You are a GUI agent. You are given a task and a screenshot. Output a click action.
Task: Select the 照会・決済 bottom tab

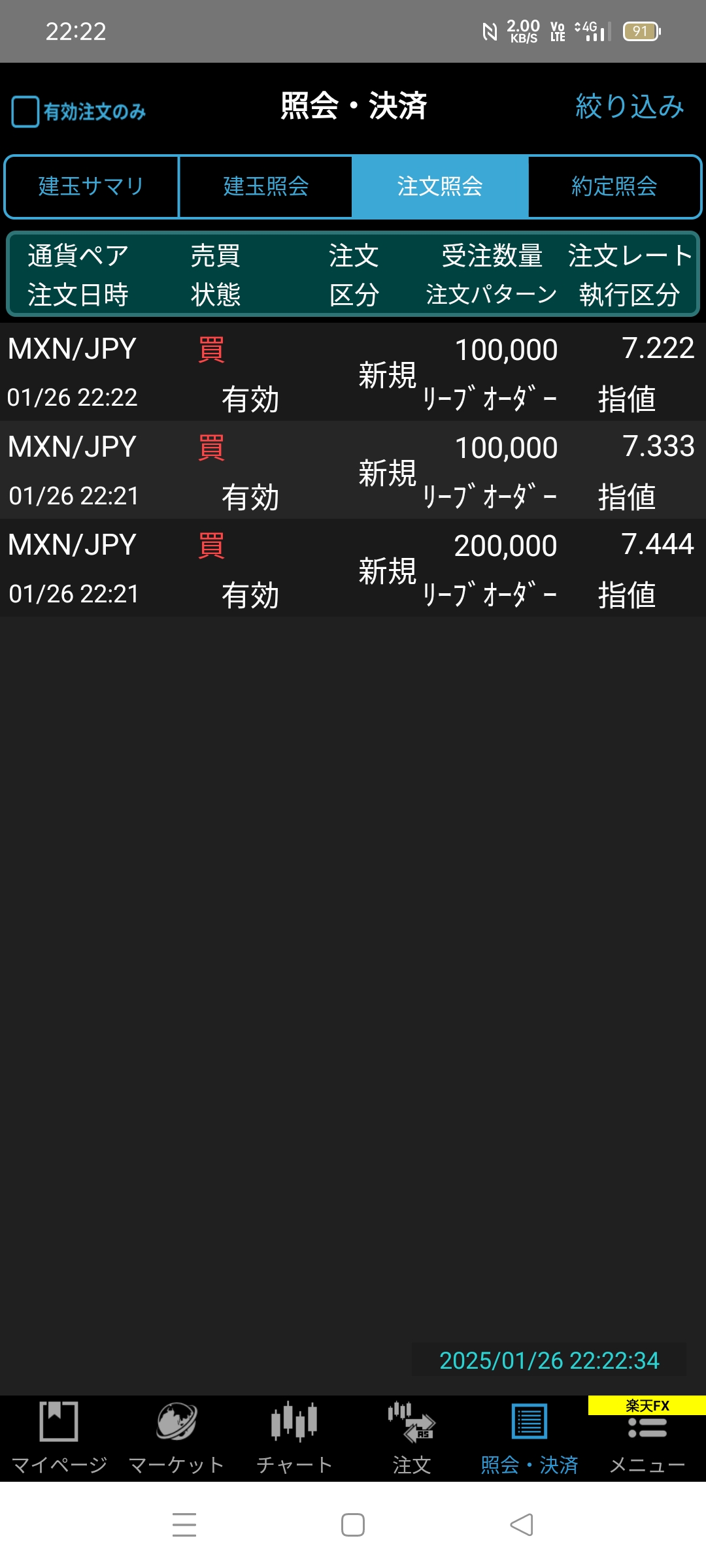(x=529, y=1439)
